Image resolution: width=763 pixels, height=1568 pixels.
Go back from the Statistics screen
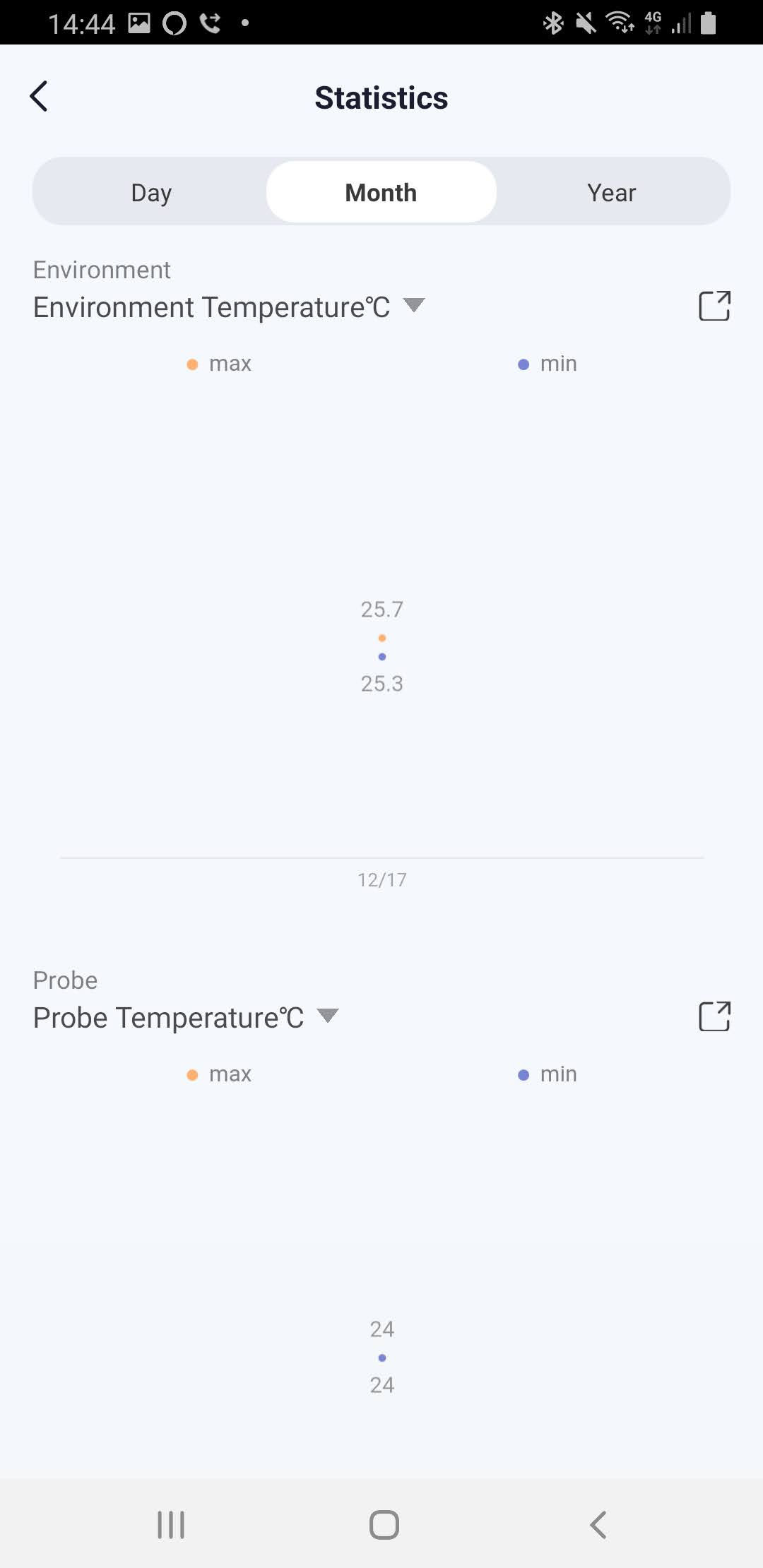pos(39,97)
